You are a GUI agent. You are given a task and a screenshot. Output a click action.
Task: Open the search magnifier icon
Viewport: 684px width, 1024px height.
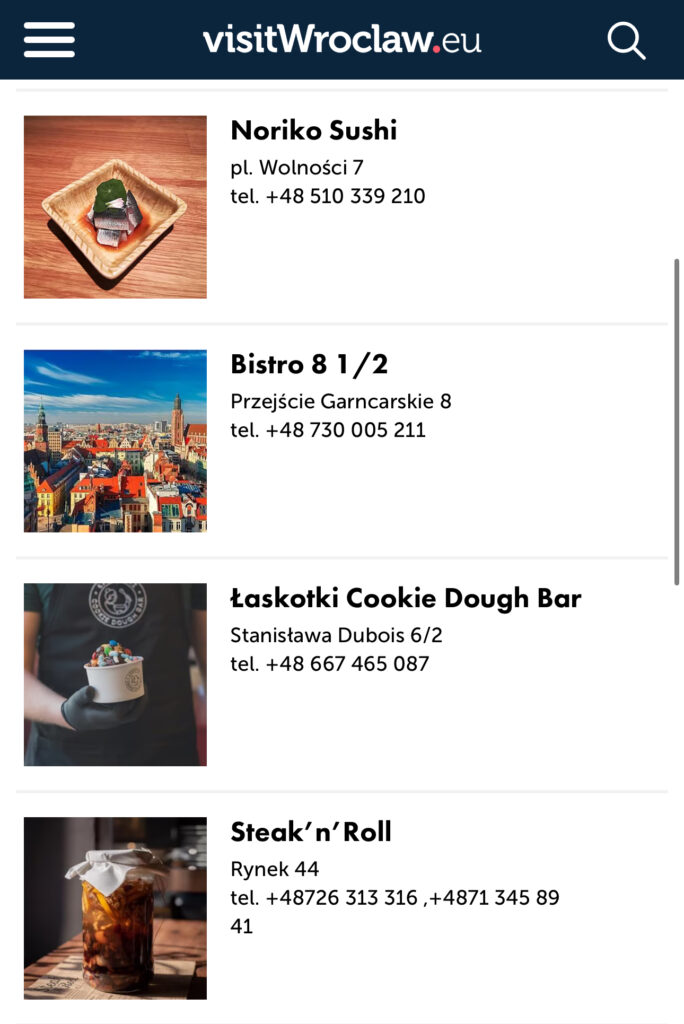pos(626,40)
